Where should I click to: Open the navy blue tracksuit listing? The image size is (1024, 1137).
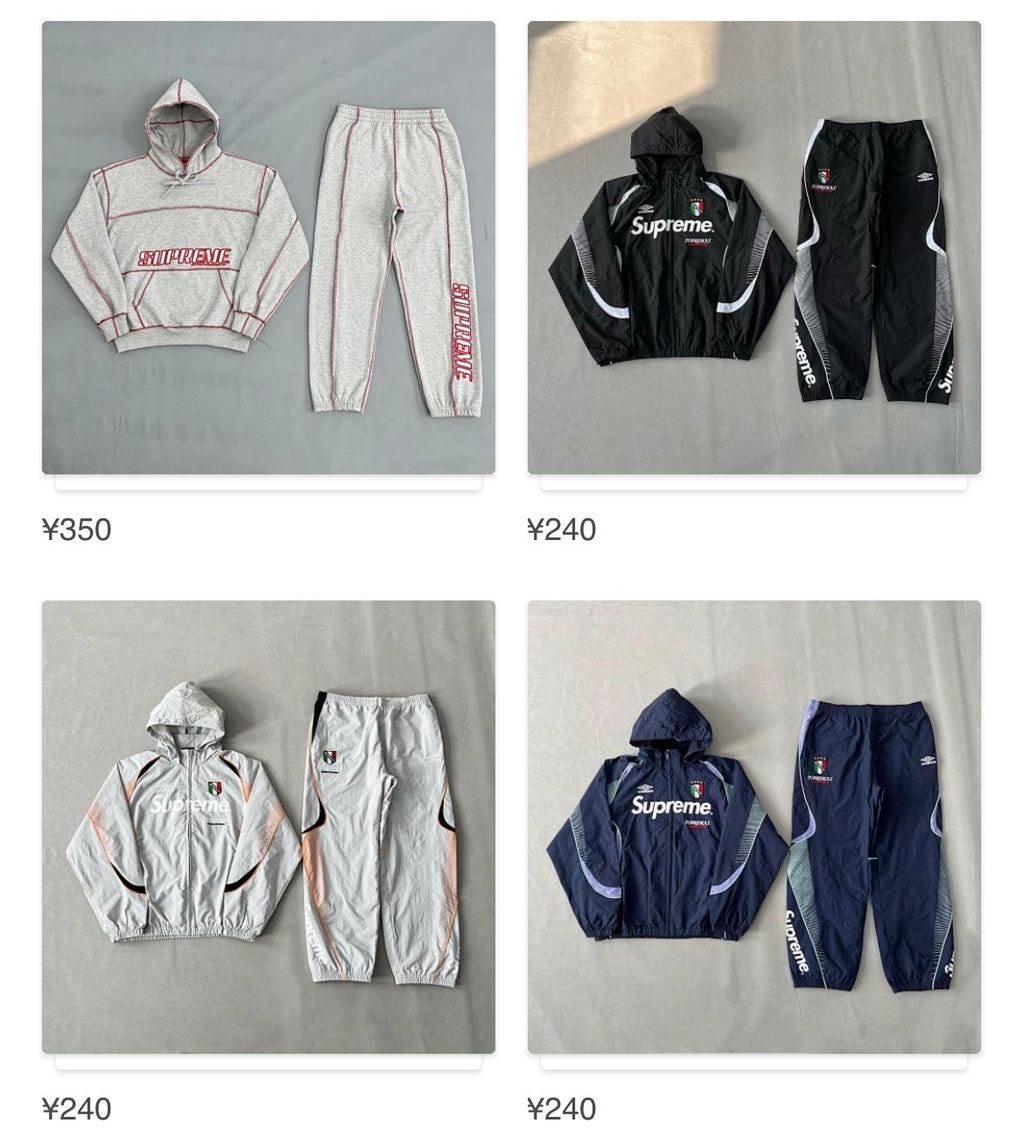pos(754,826)
